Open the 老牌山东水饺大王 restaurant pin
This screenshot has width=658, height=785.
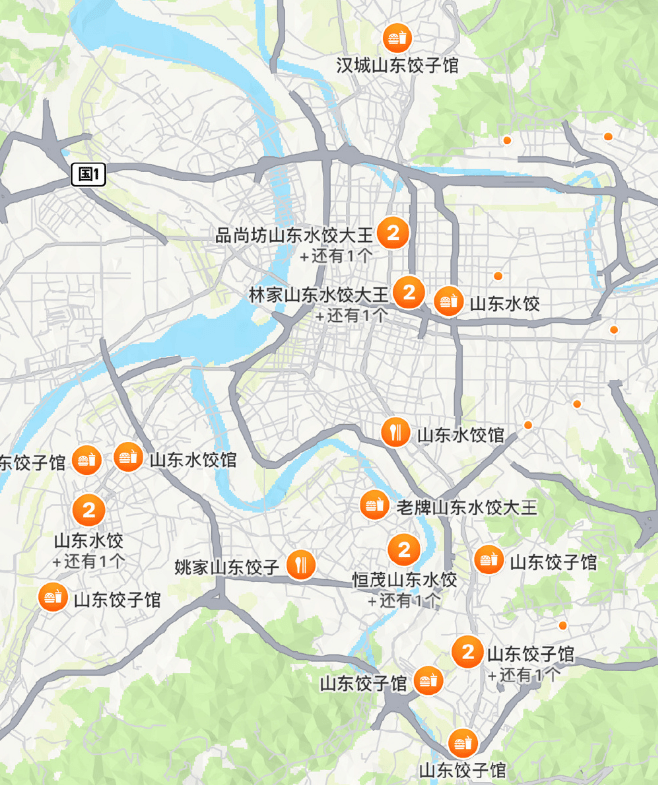[x=375, y=505]
